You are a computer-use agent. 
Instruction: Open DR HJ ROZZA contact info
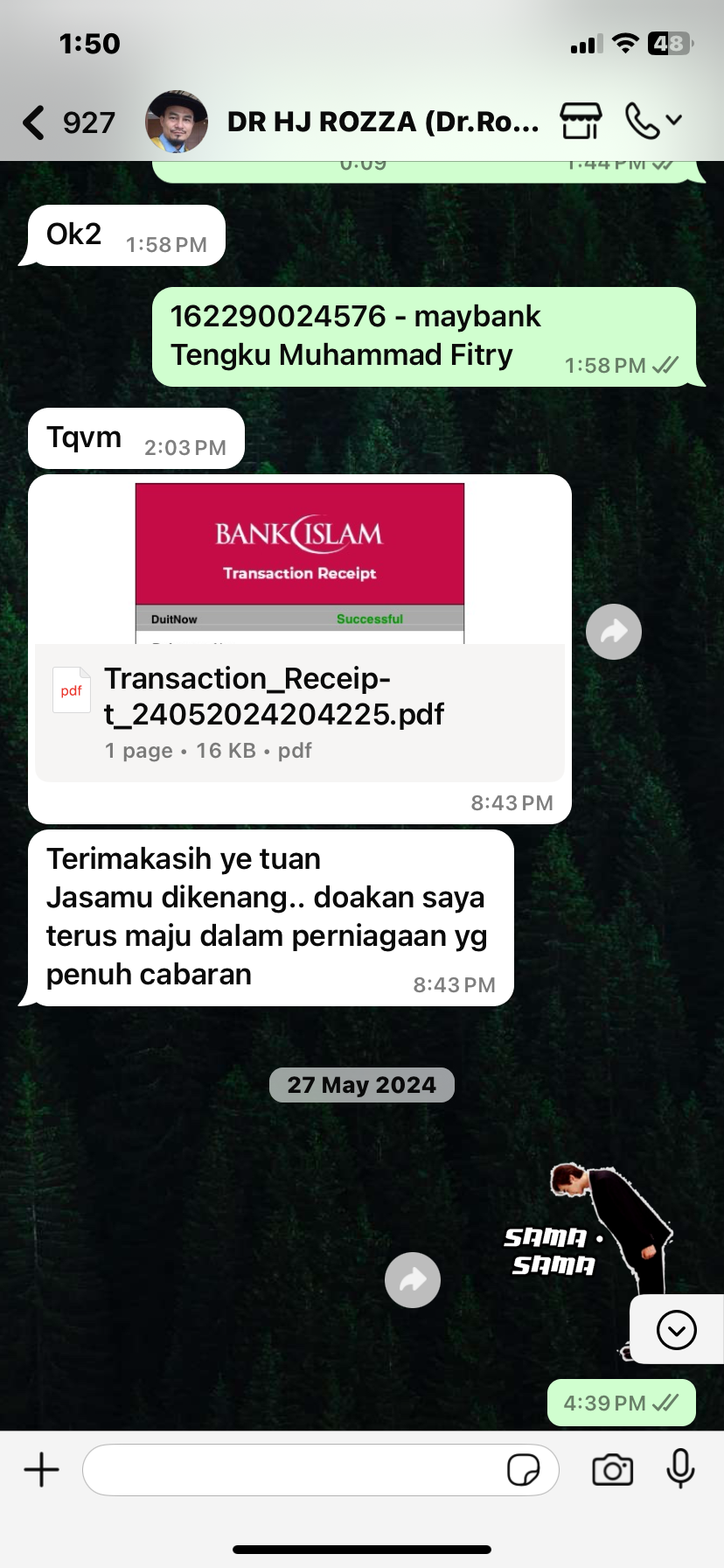click(383, 122)
